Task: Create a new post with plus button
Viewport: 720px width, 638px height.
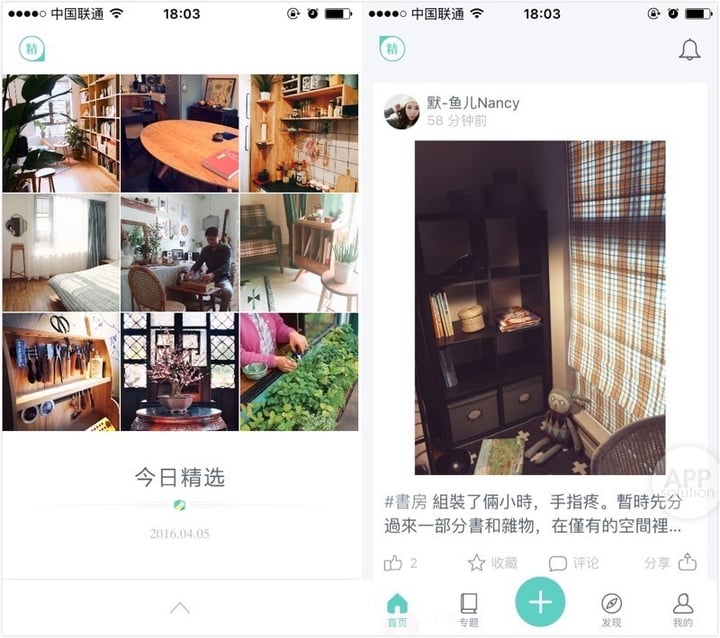Action: coord(540,602)
